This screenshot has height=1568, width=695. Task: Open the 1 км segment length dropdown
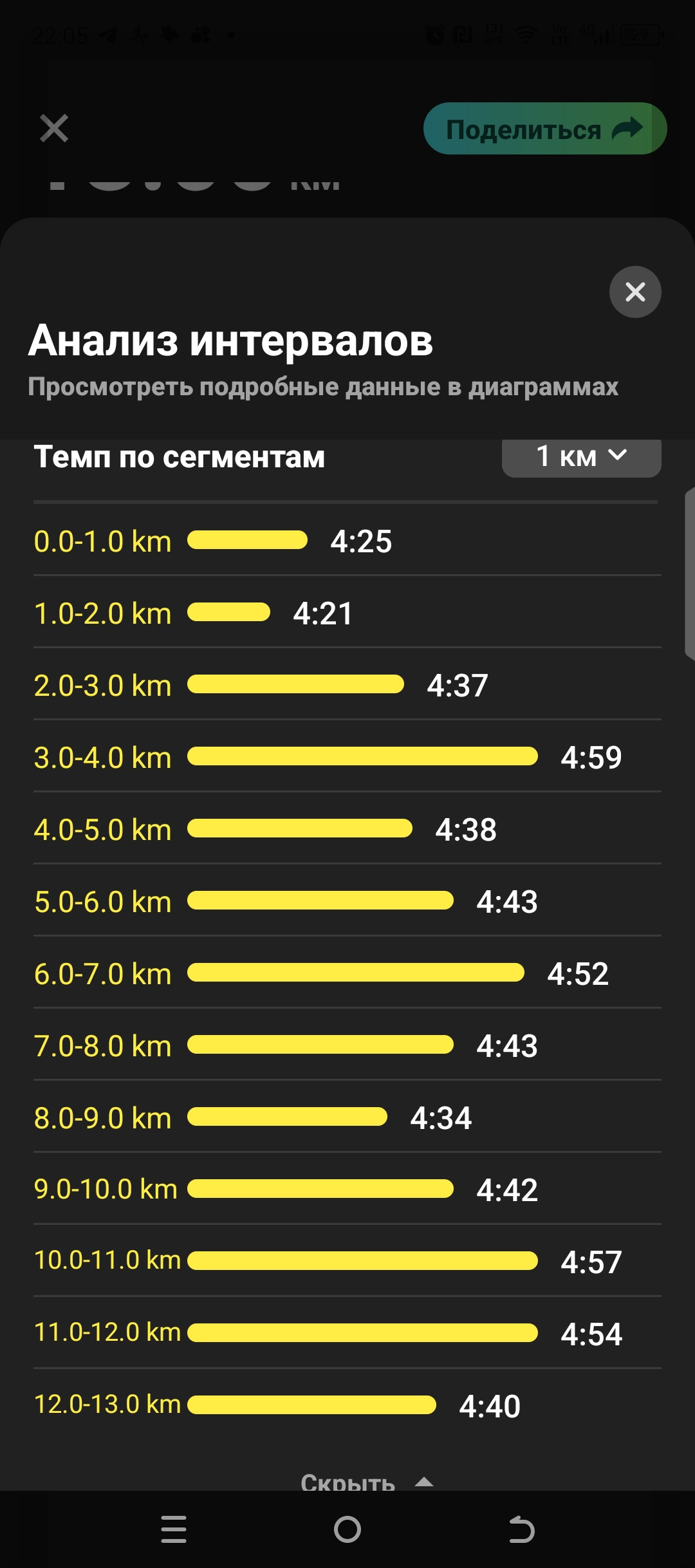coord(581,456)
